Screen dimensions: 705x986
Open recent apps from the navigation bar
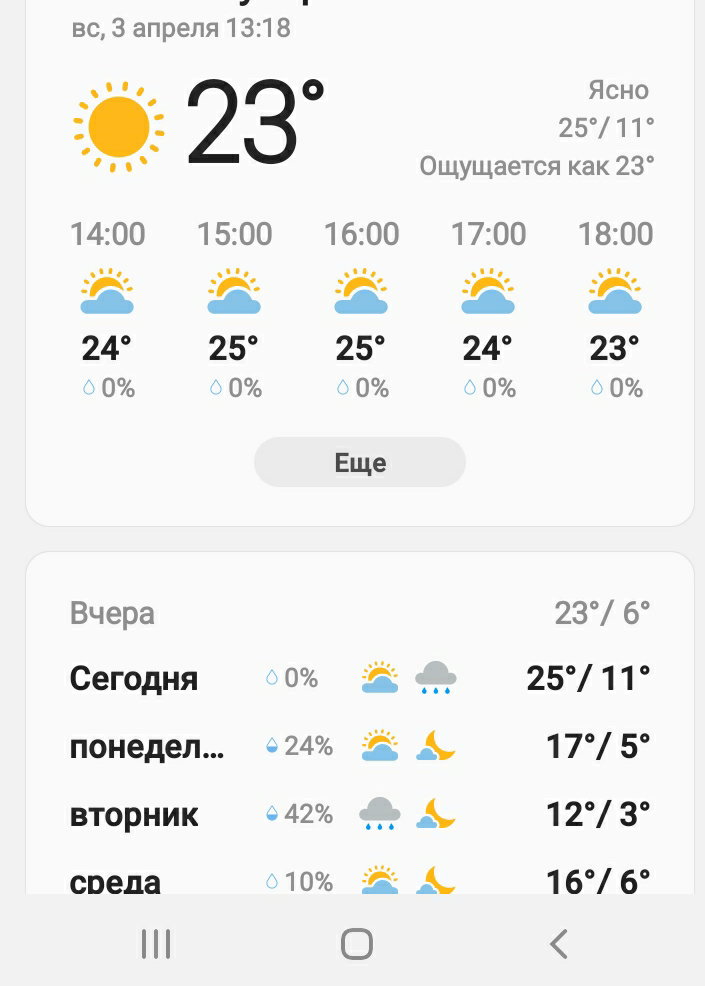[155, 944]
